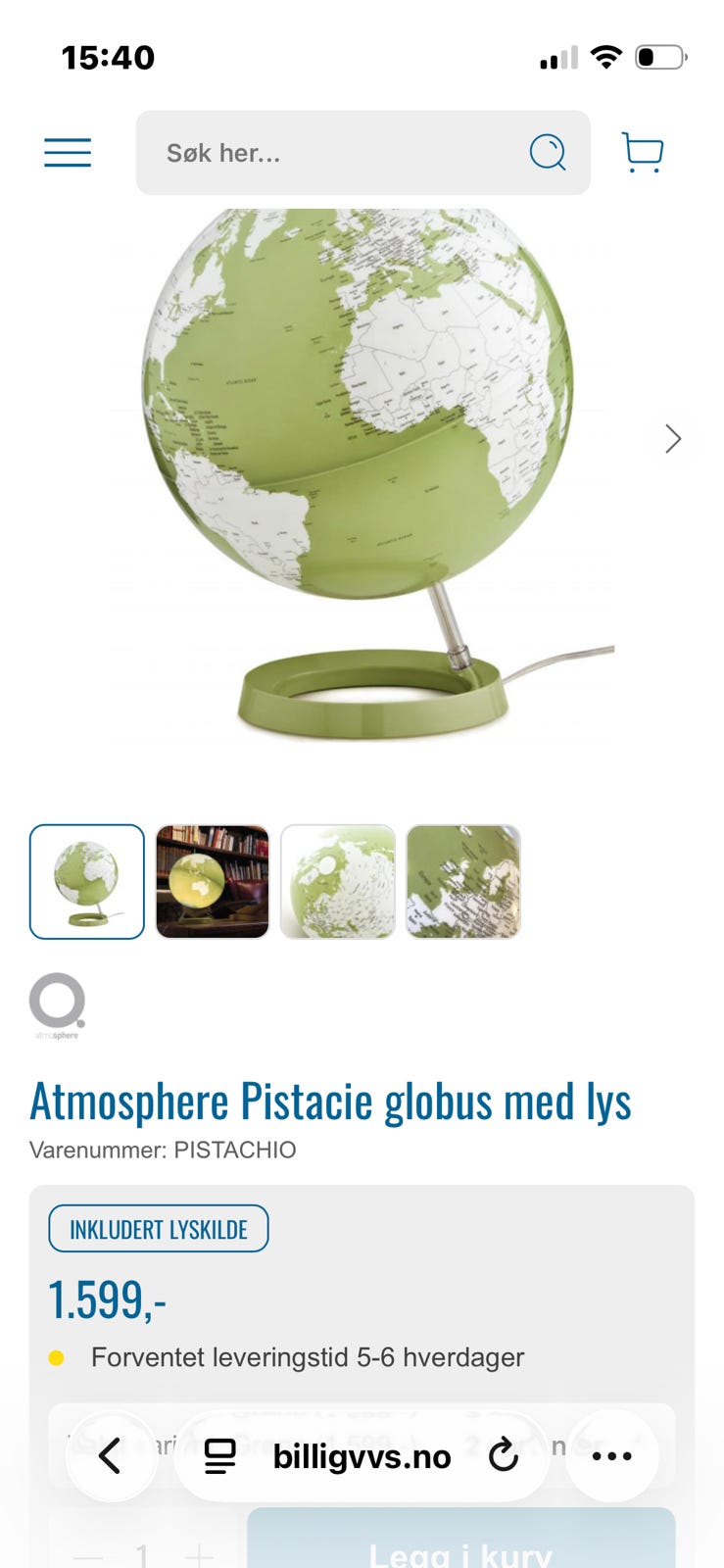
Task: Select the lit globe thumbnail
Action: coord(213,881)
